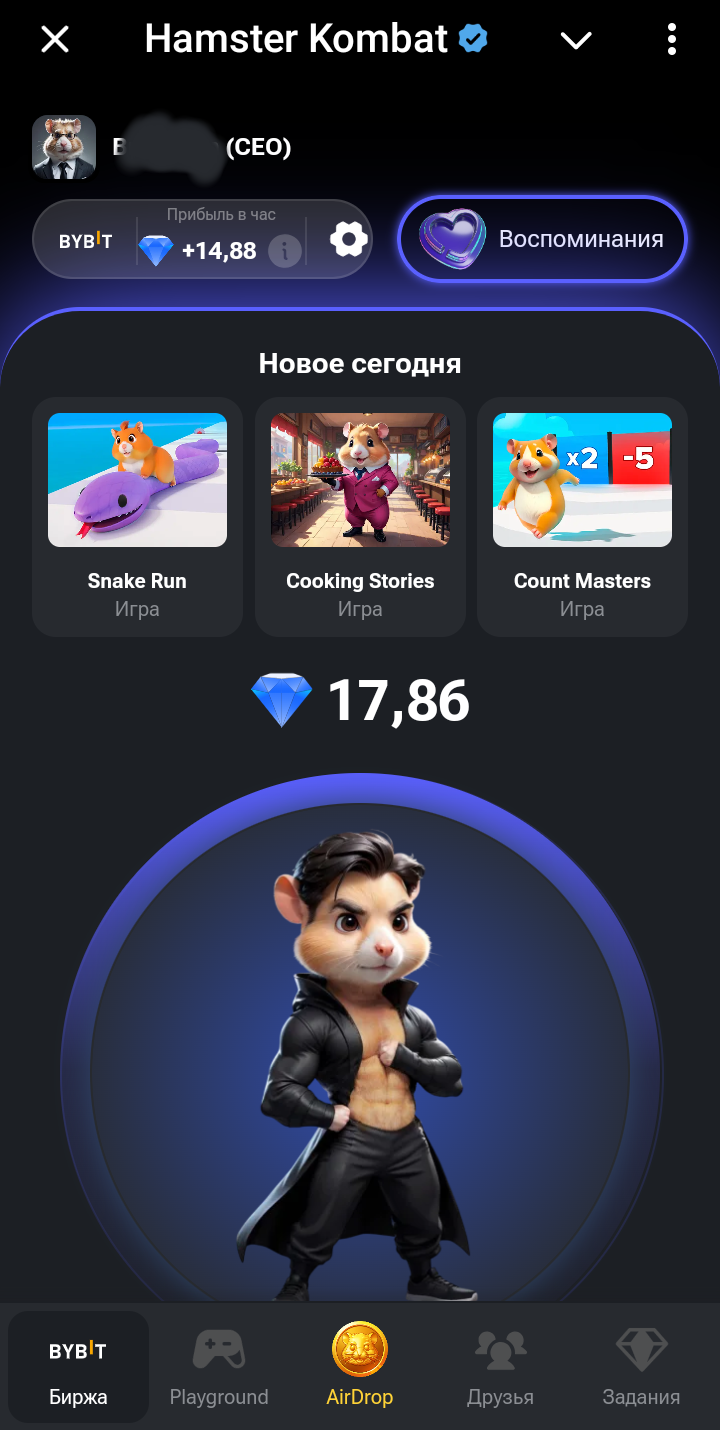720x1430 pixels.
Task: Switch to the Playground tab
Action: point(219,1368)
